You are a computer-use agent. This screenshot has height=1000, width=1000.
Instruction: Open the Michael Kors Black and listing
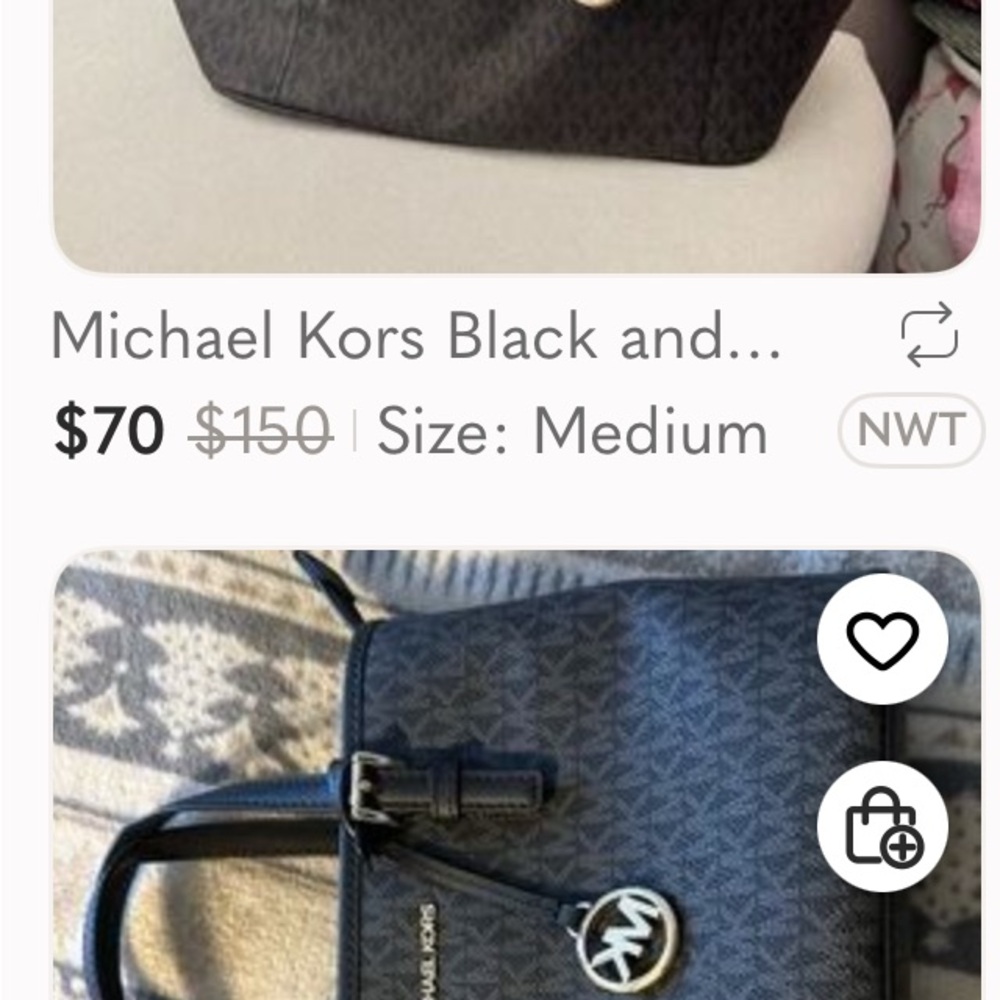tap(415, 338)
